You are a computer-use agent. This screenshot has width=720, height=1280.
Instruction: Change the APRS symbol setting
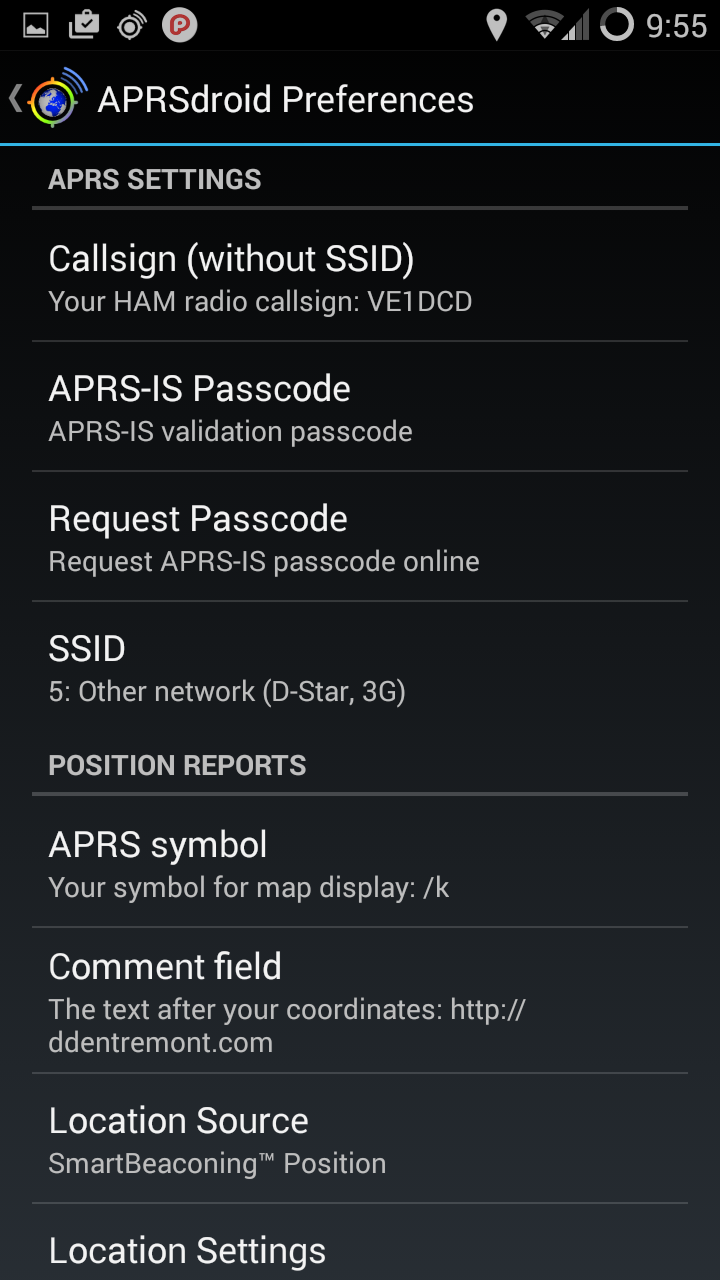click(360, 862)
